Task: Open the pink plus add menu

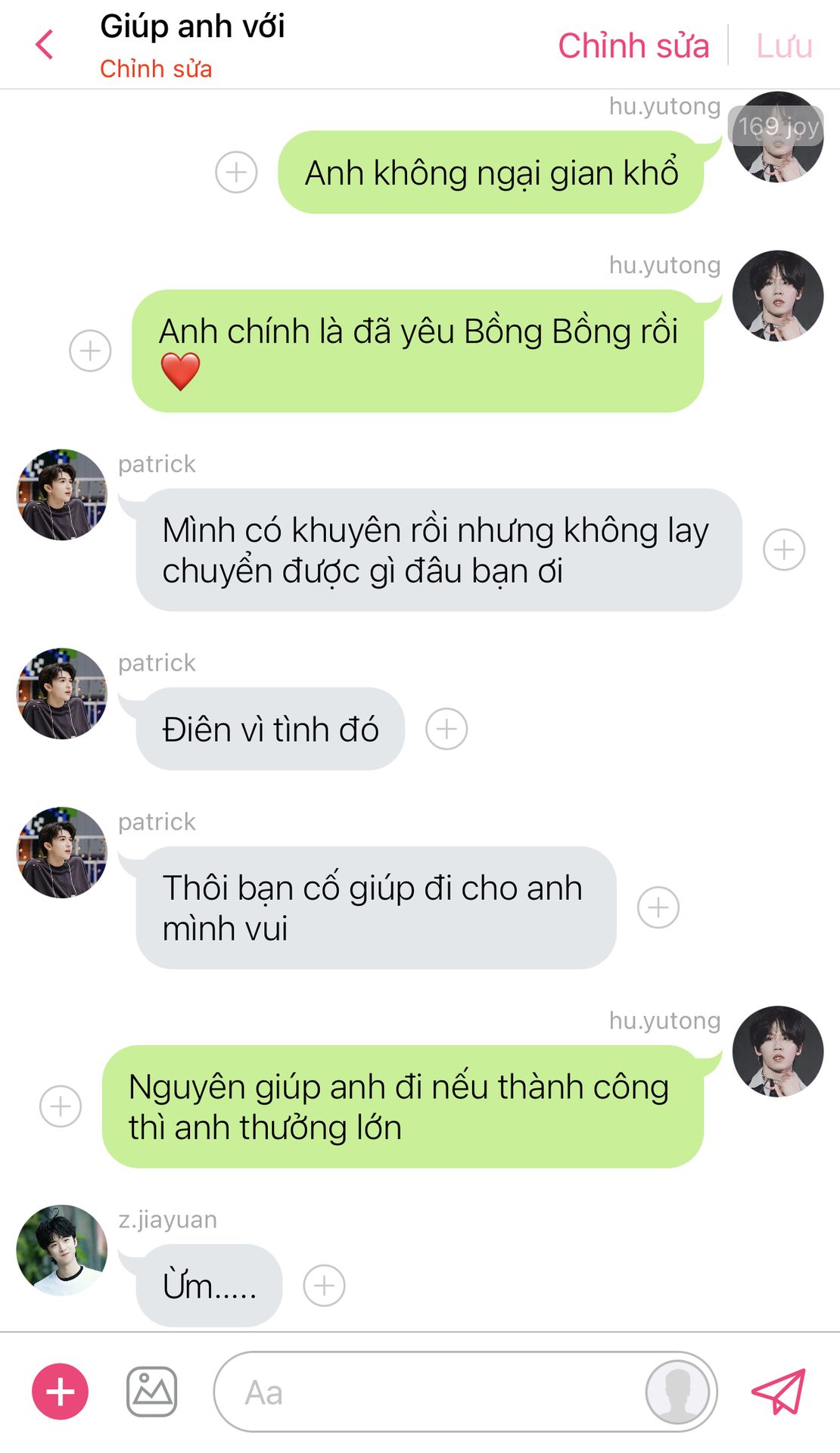Action: tap(61, 1392)
